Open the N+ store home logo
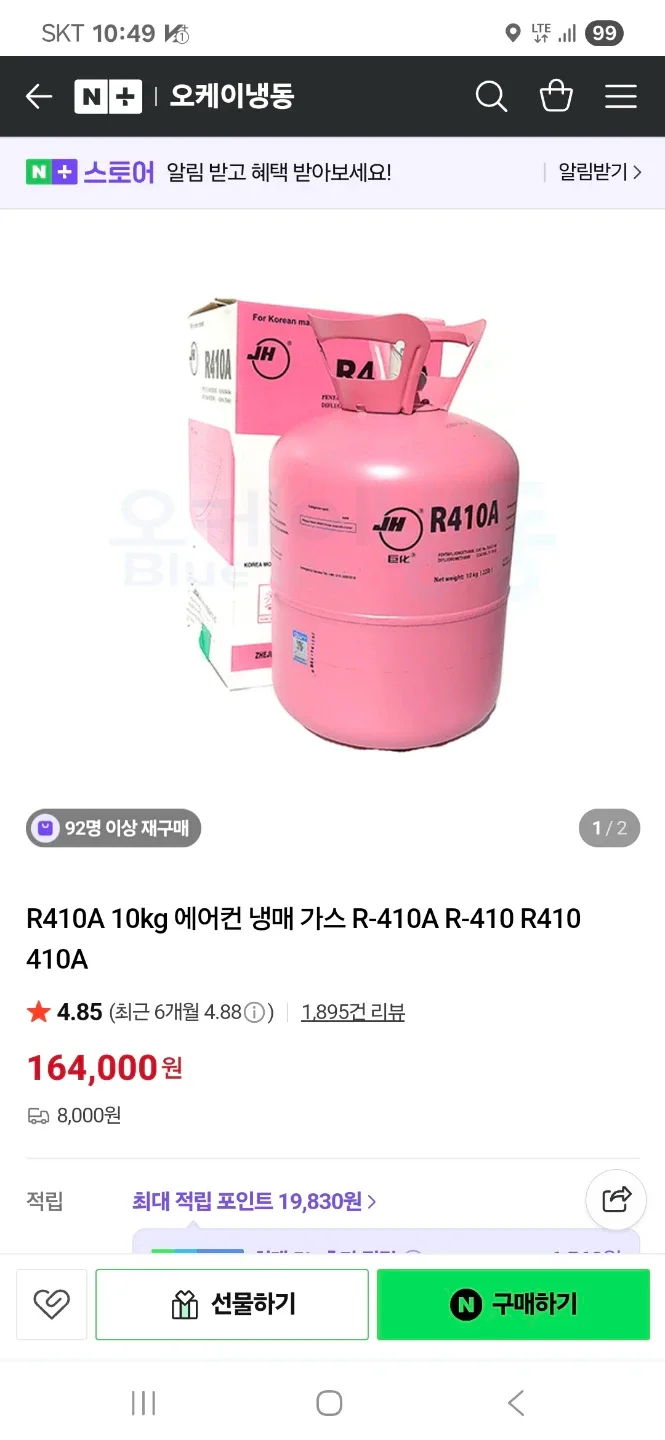 (108, 96)
